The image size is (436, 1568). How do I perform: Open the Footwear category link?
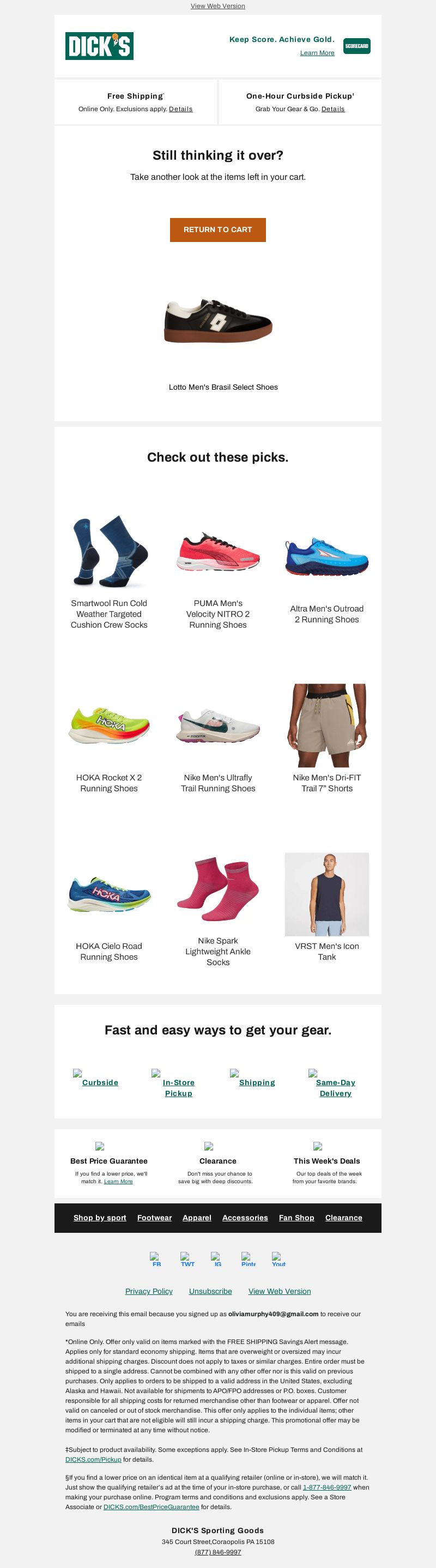pyautogui.click(x=154, y=1218)
